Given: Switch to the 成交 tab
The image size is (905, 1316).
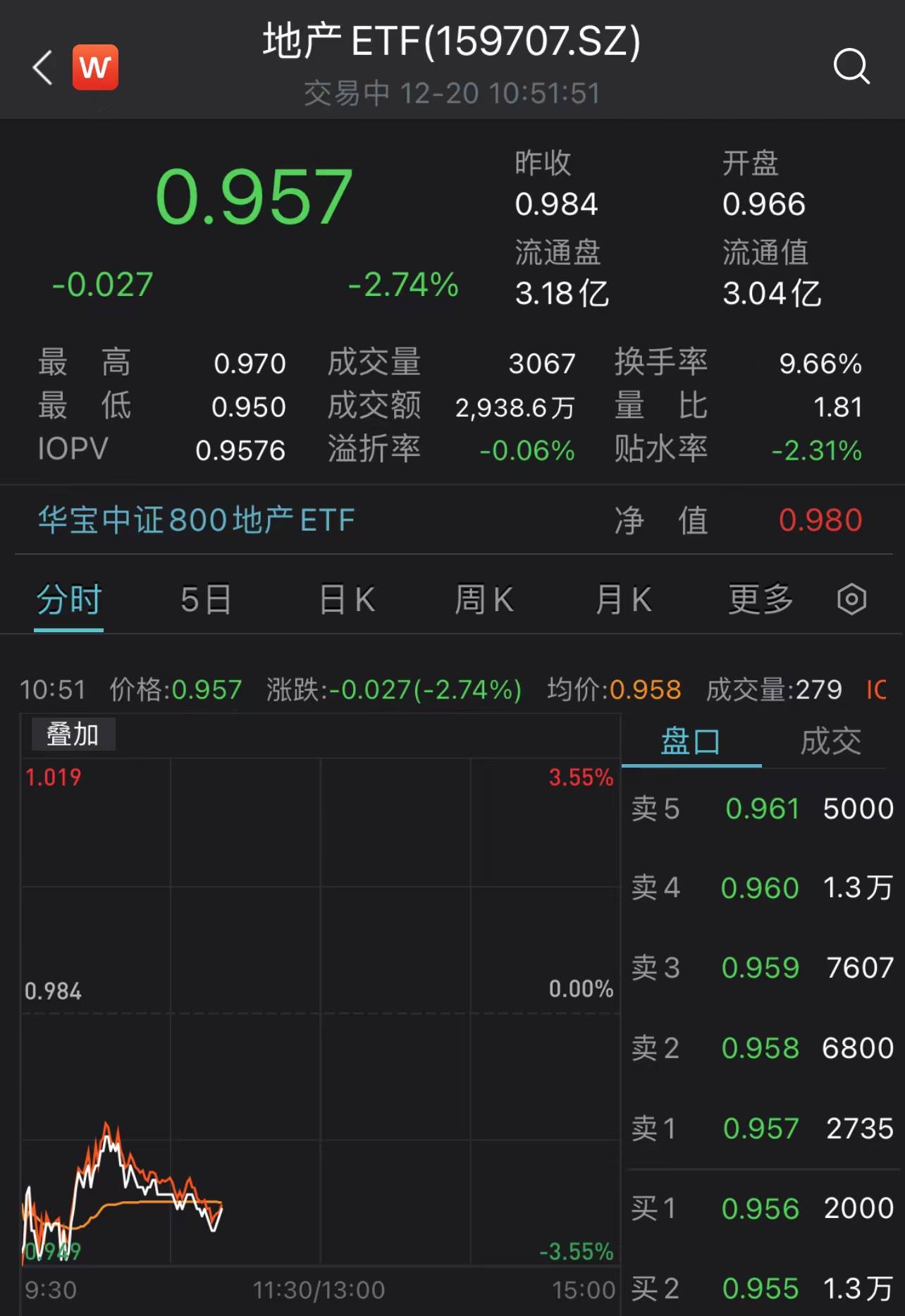Looking at the screenshot, I should (x=832, y=741).
